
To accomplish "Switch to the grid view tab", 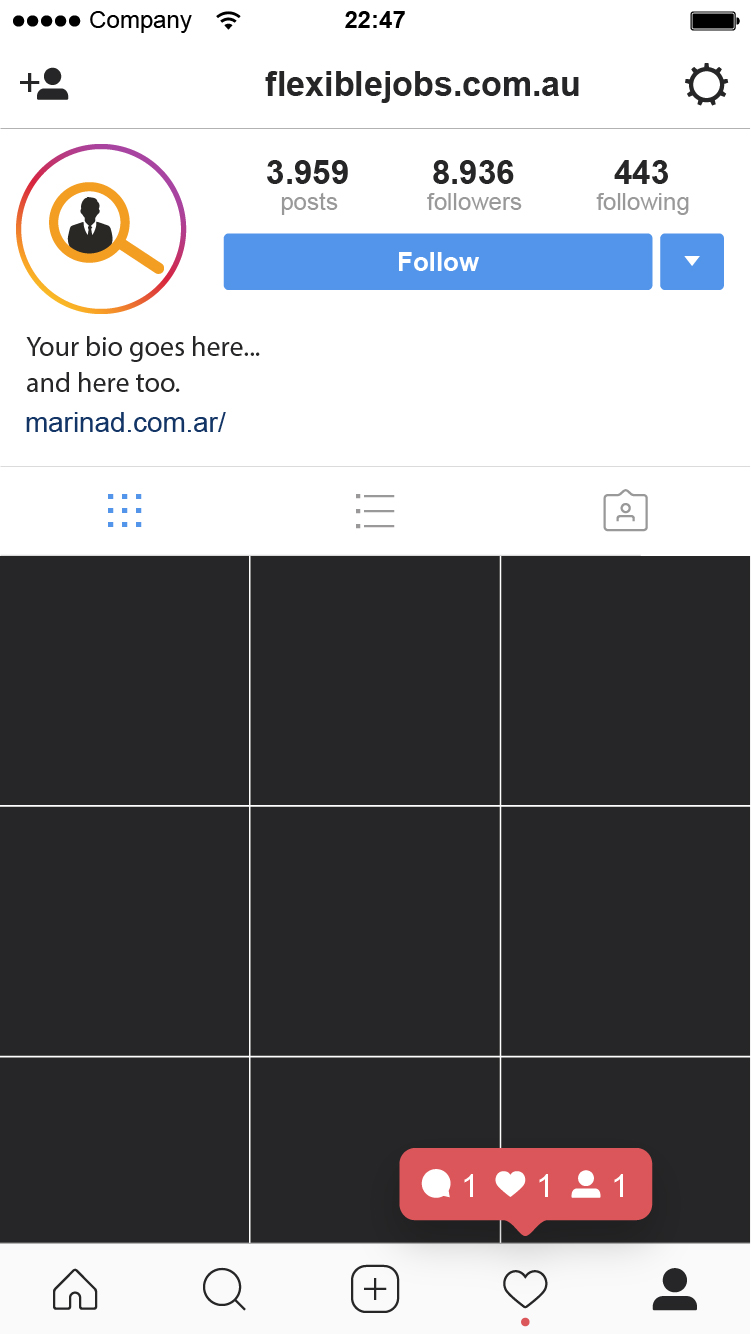I will click(x=124, y=511).
